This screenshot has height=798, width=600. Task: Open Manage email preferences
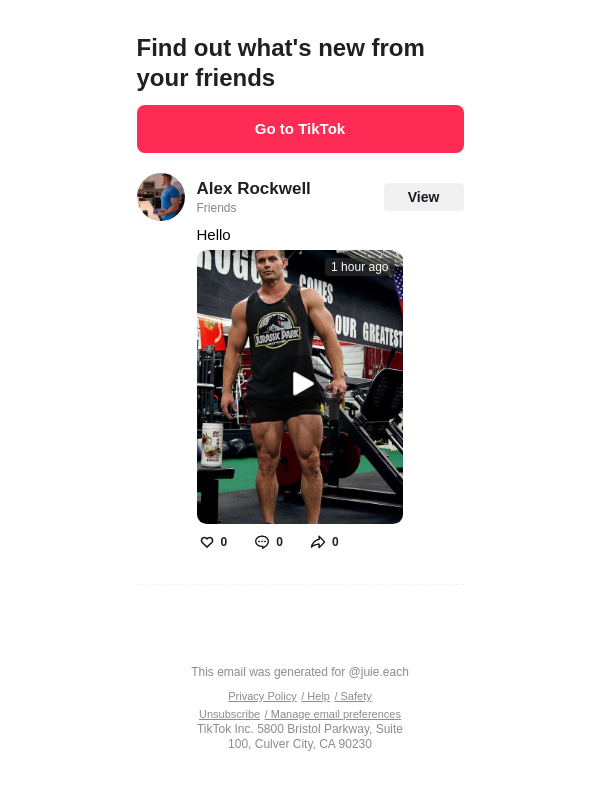(334, 714)
